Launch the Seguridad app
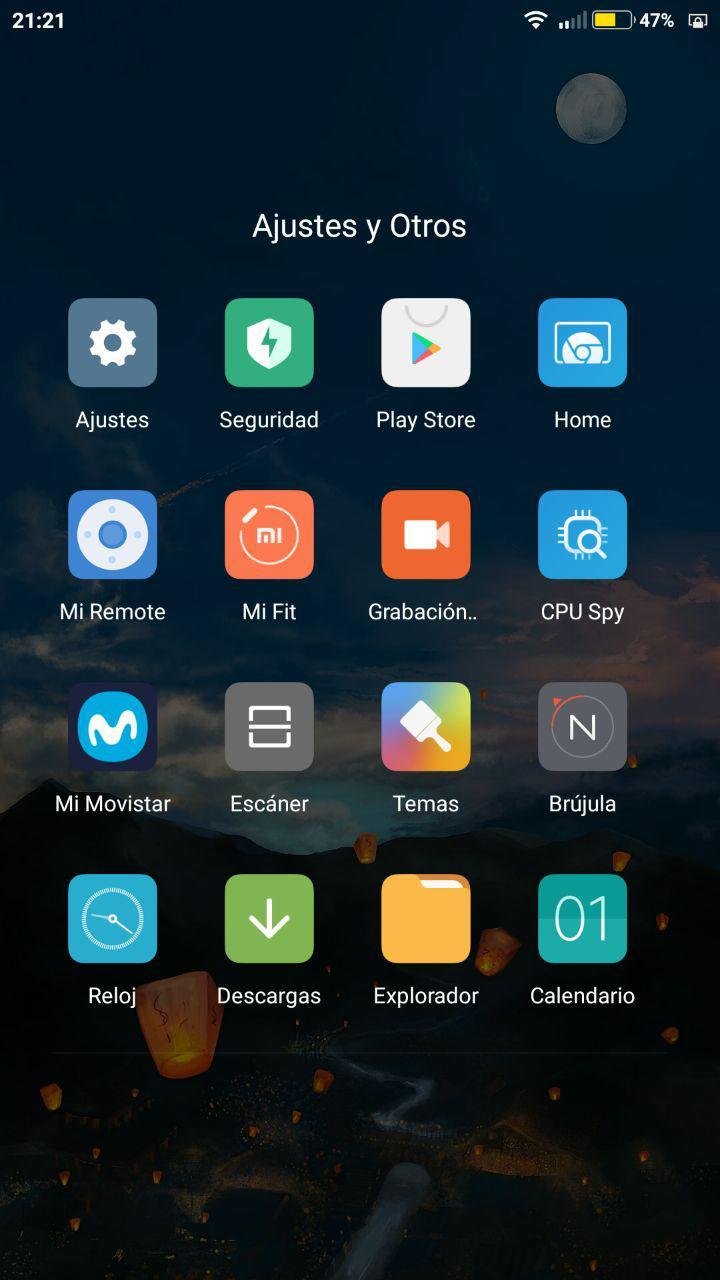Viewport: 720px width, 1280px height. [x=269, y=343]
